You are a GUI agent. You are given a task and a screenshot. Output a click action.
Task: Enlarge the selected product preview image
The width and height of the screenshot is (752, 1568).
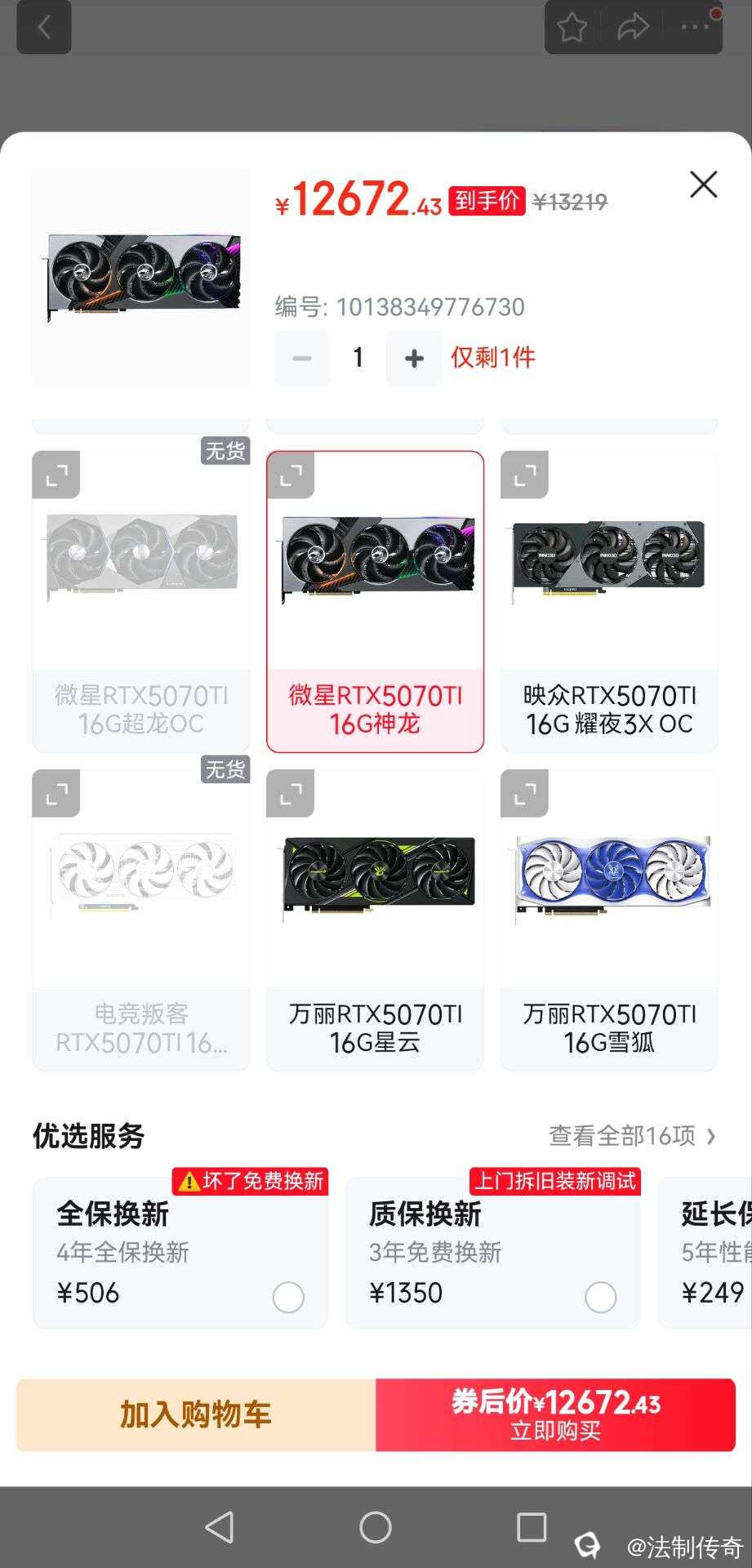[x=141, y=278]
